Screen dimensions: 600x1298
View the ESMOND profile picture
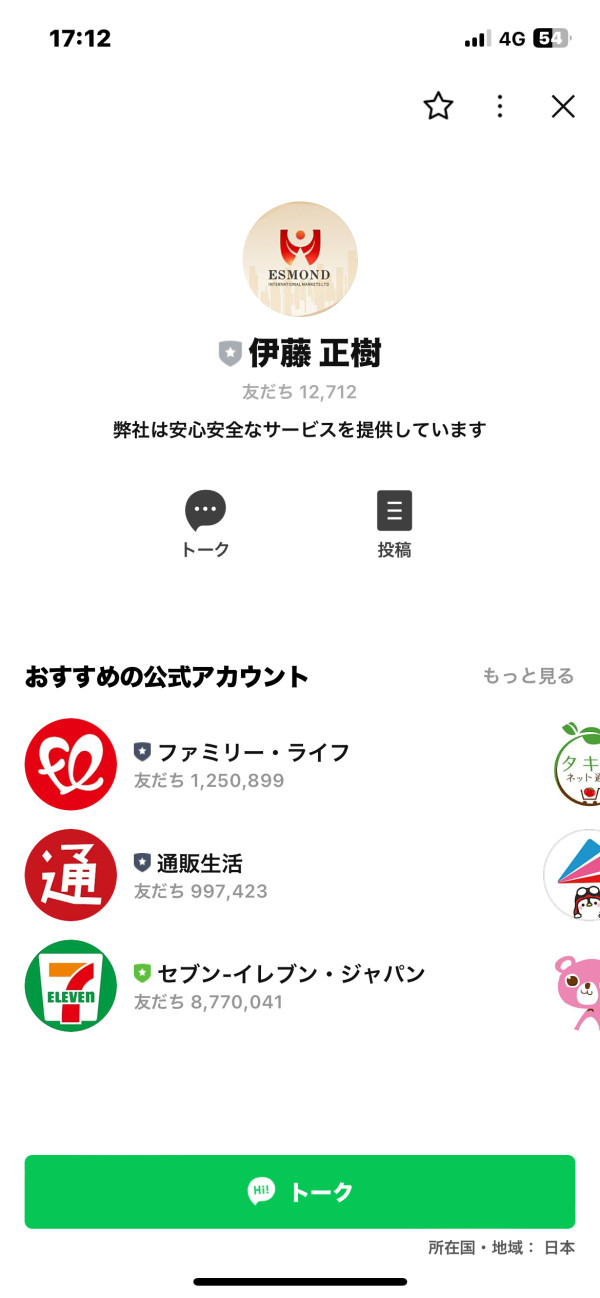point(300,259)
